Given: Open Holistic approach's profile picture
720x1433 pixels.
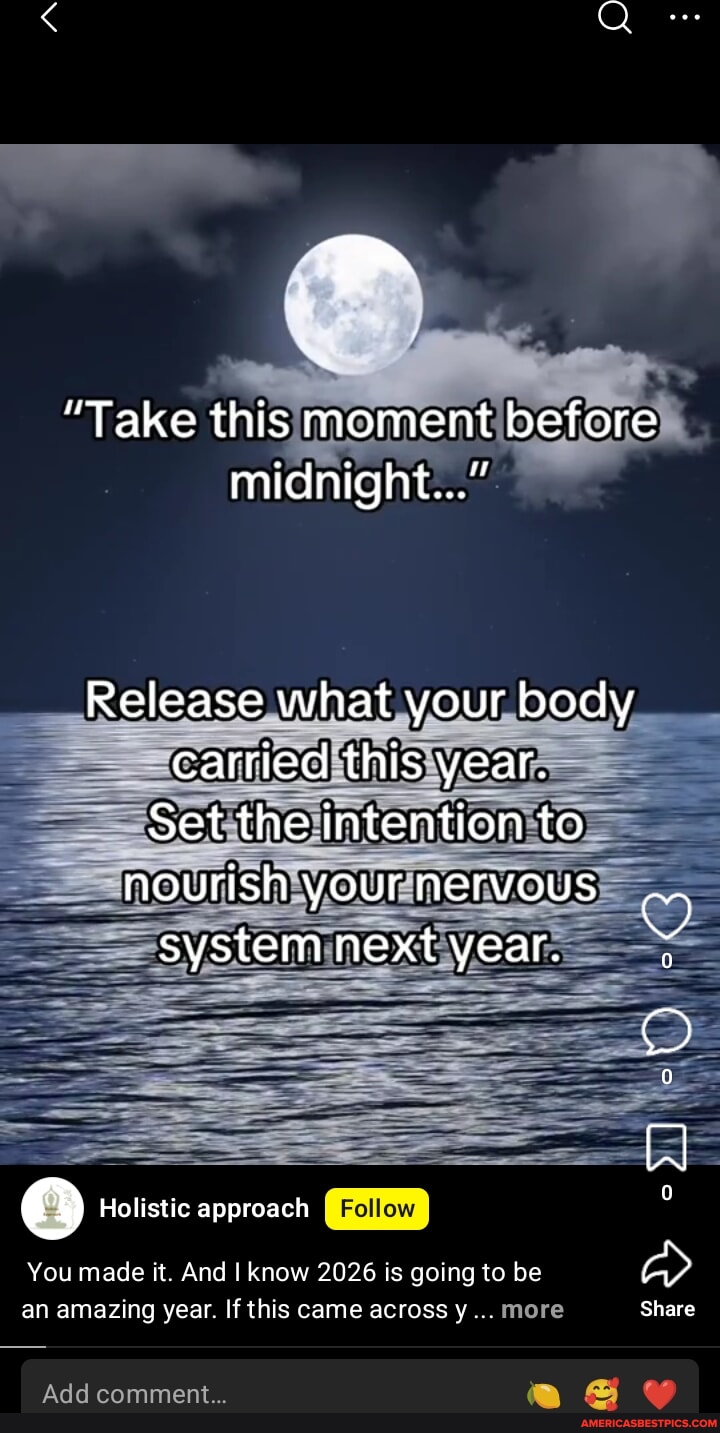Looking at the screenshot, I should (x=52, y=1208).
